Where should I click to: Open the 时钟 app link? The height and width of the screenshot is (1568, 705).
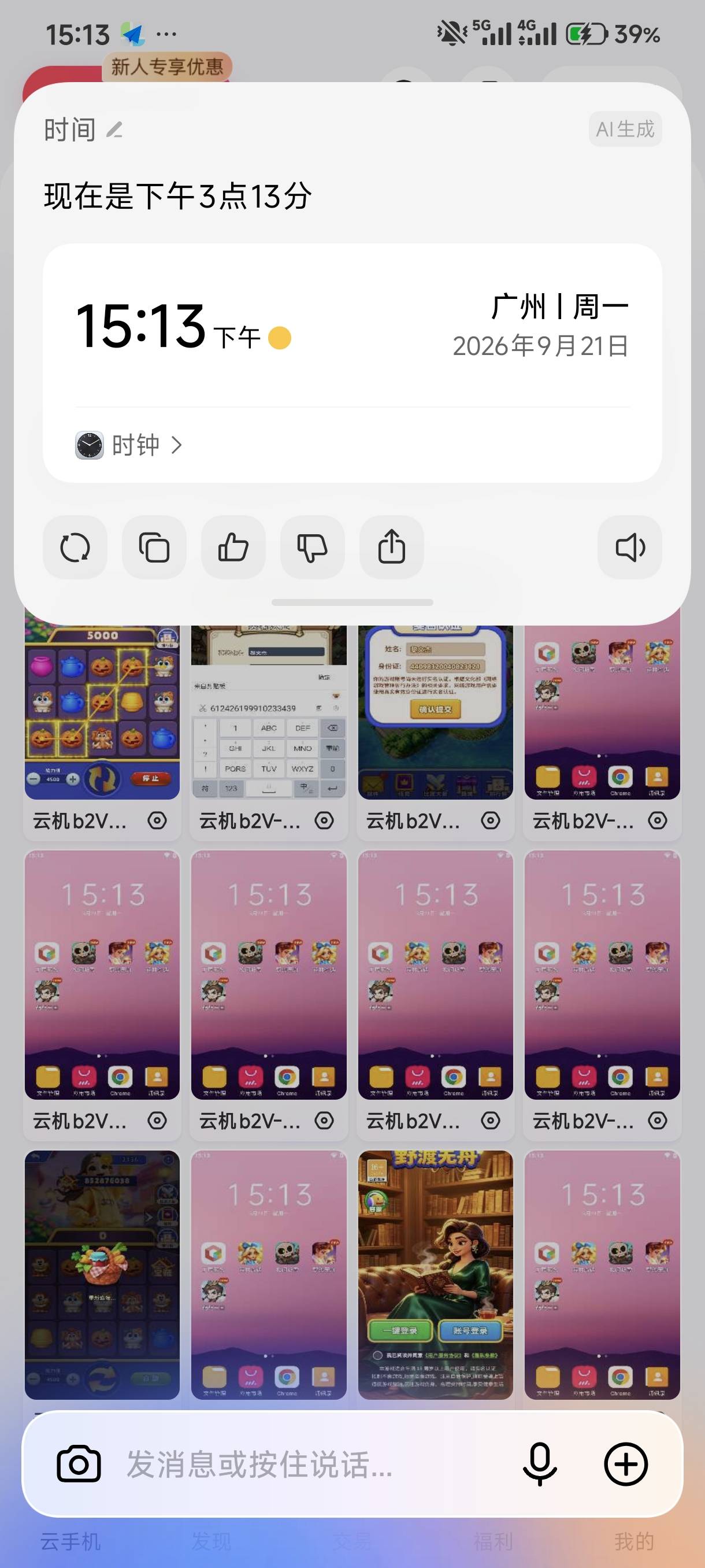coord(129,445)
